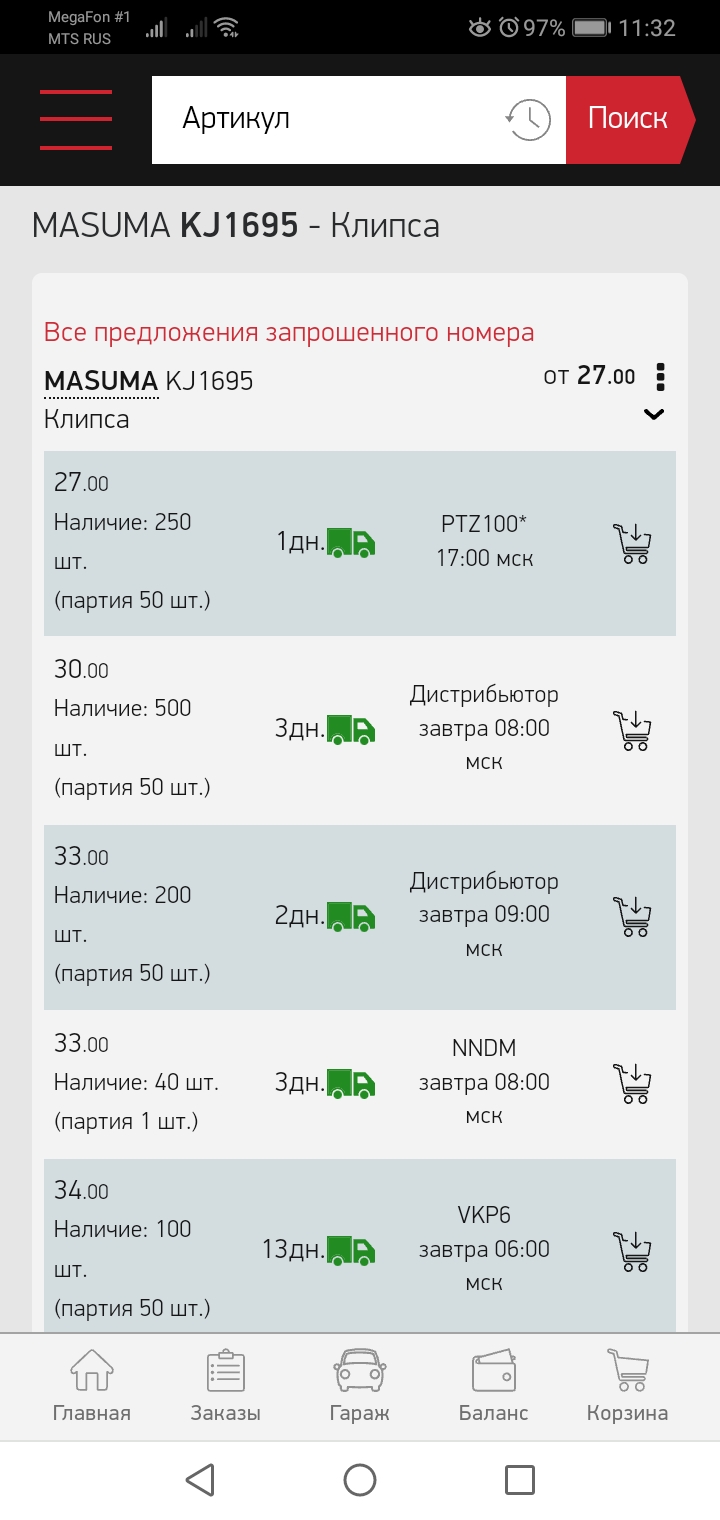This screenshot has height=1520, width=720.
Task: Open the hamburger drawer menu
Action: (76, 120)
